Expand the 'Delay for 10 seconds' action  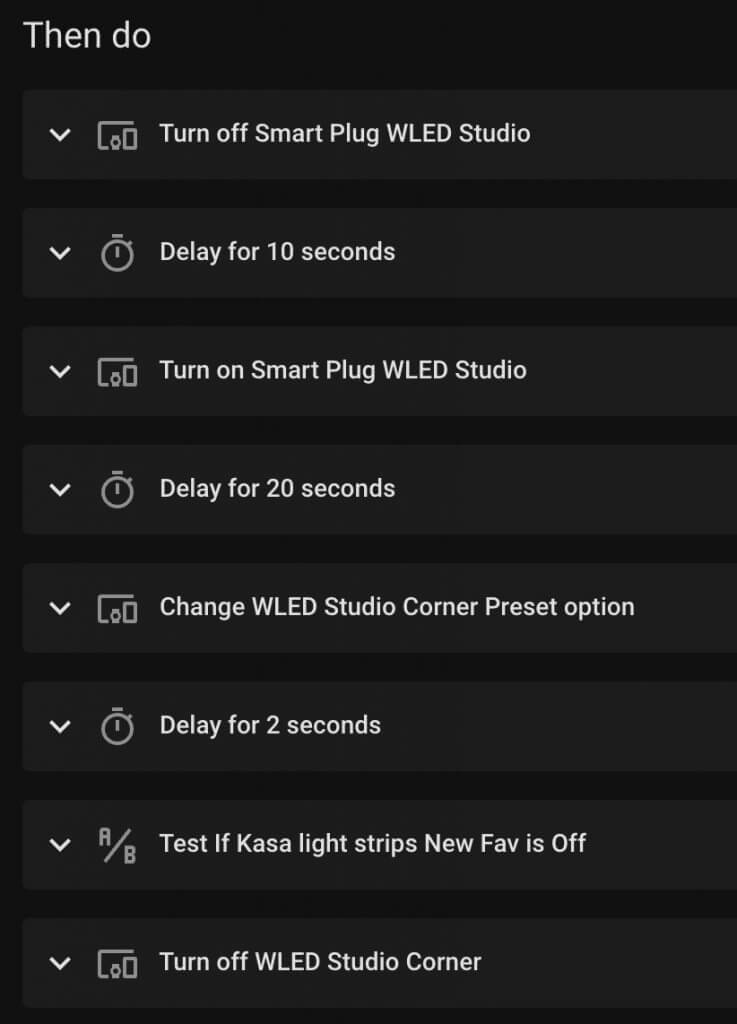[x=59, y=253]
